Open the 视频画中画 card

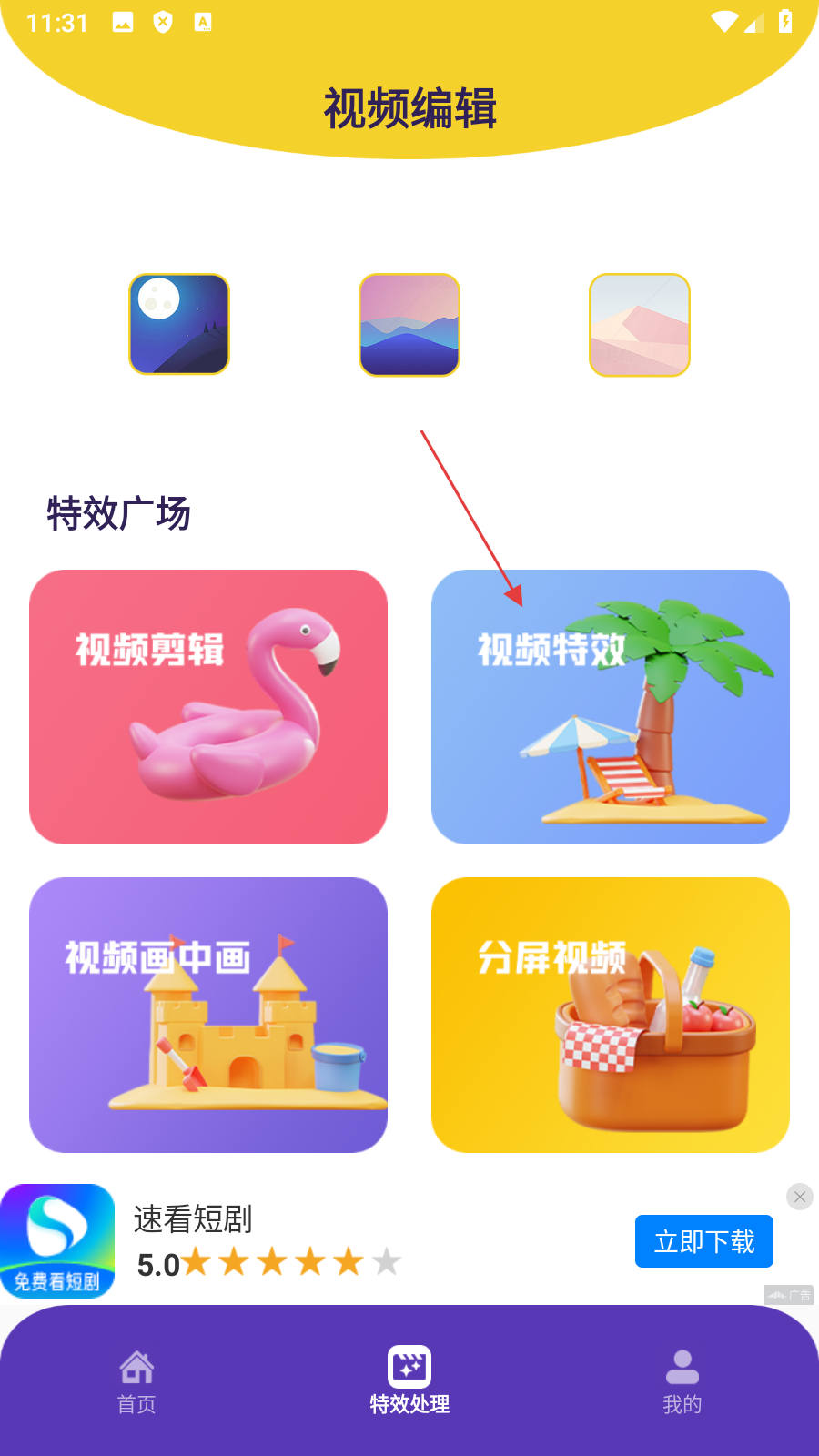[208, 1015]
